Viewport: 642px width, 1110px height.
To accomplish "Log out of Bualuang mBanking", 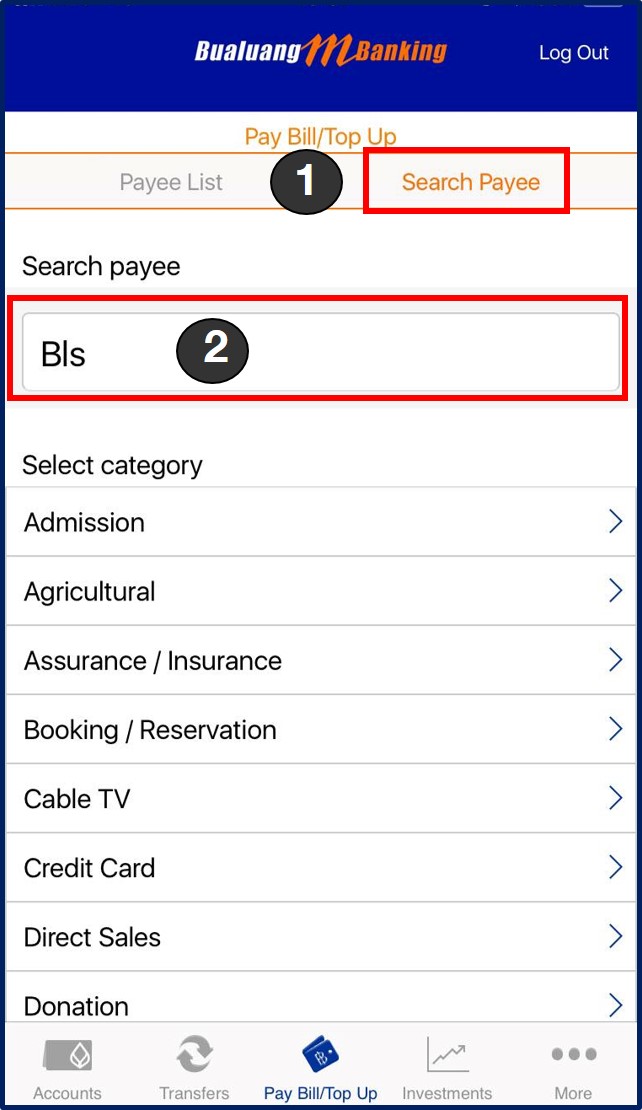I will tap(573, 53).
